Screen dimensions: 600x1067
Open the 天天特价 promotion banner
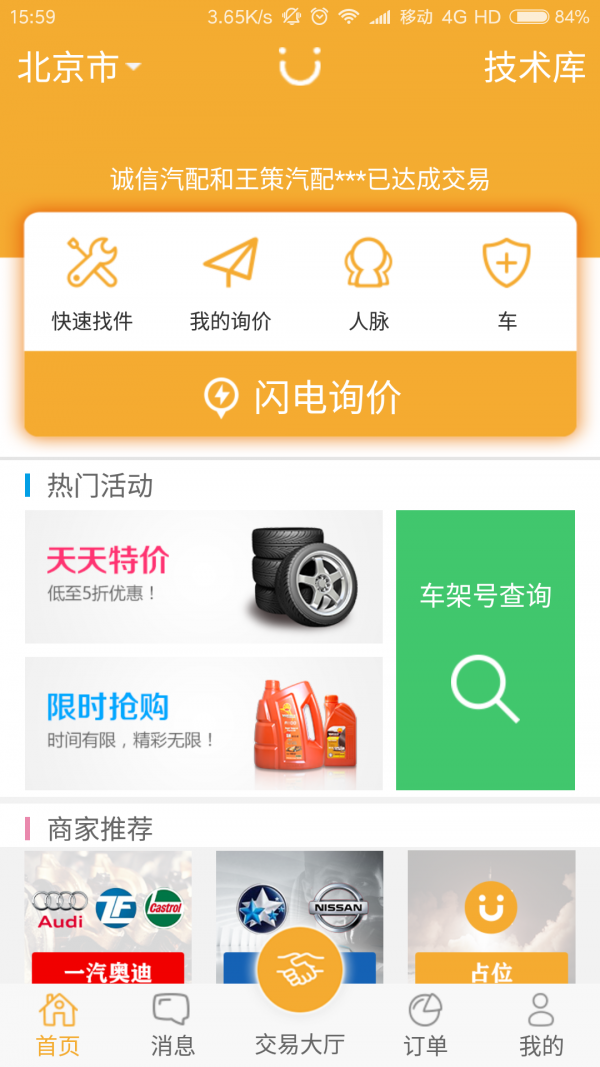(203, 576)
